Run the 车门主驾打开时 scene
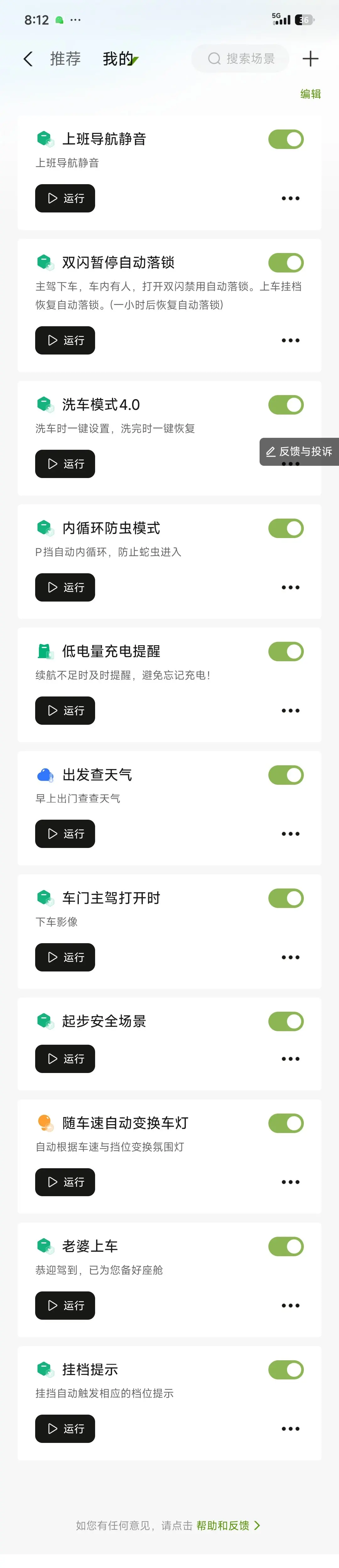The width and height of the screenshot is (339, 1568). click(x=65, y=957)
